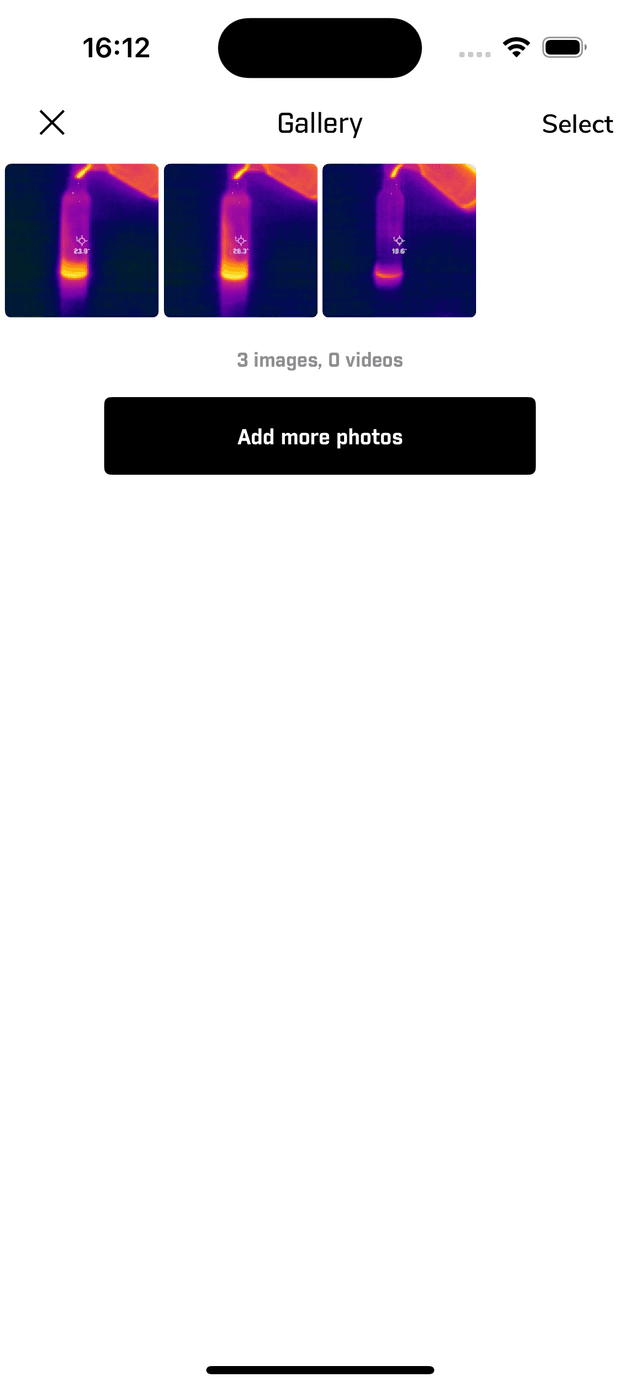Tap the Add more photos button
640x1387 pixels.
click(320, 436)
